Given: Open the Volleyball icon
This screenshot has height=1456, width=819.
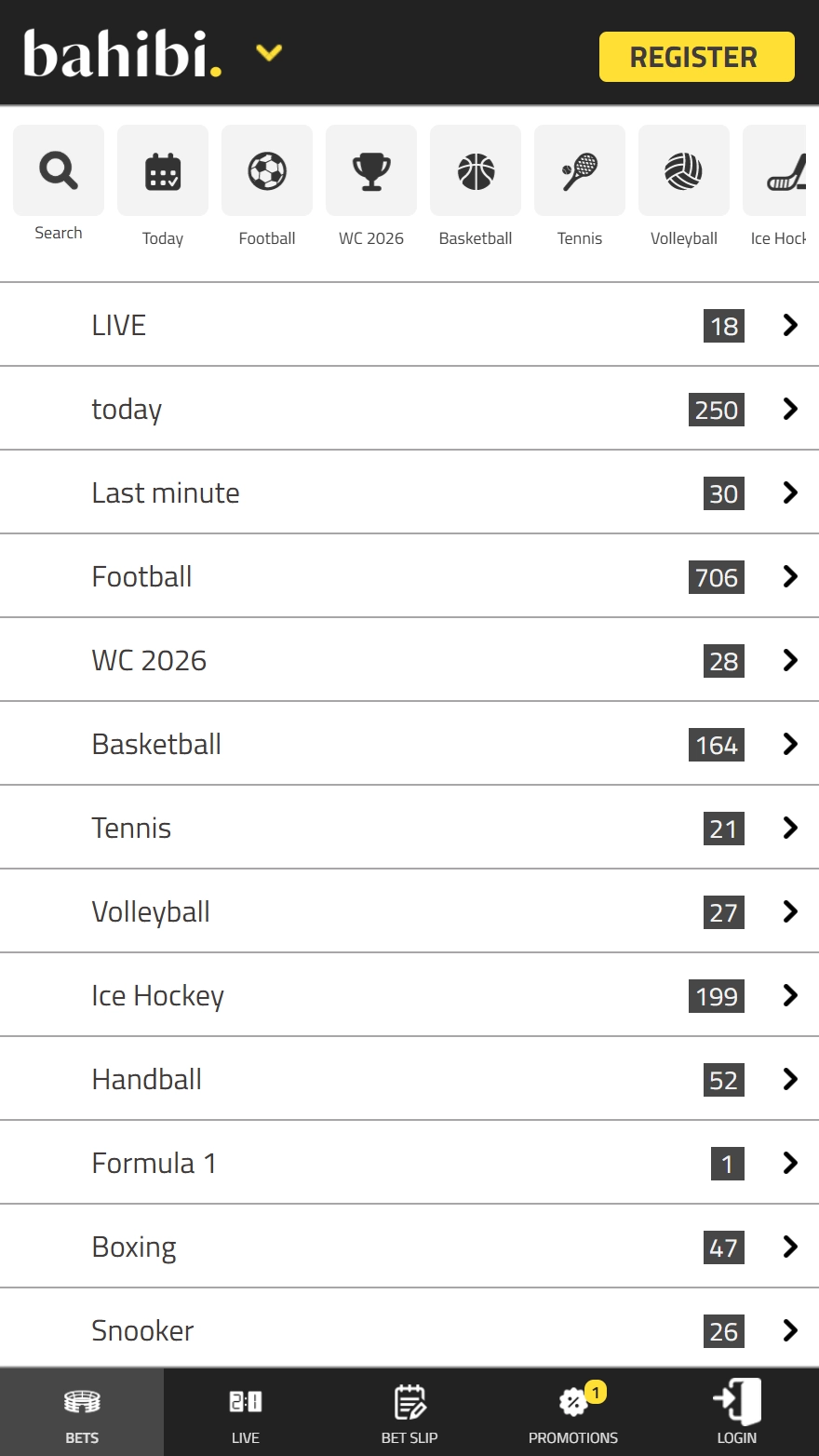Looking at the screenshot, I should 683,170.
